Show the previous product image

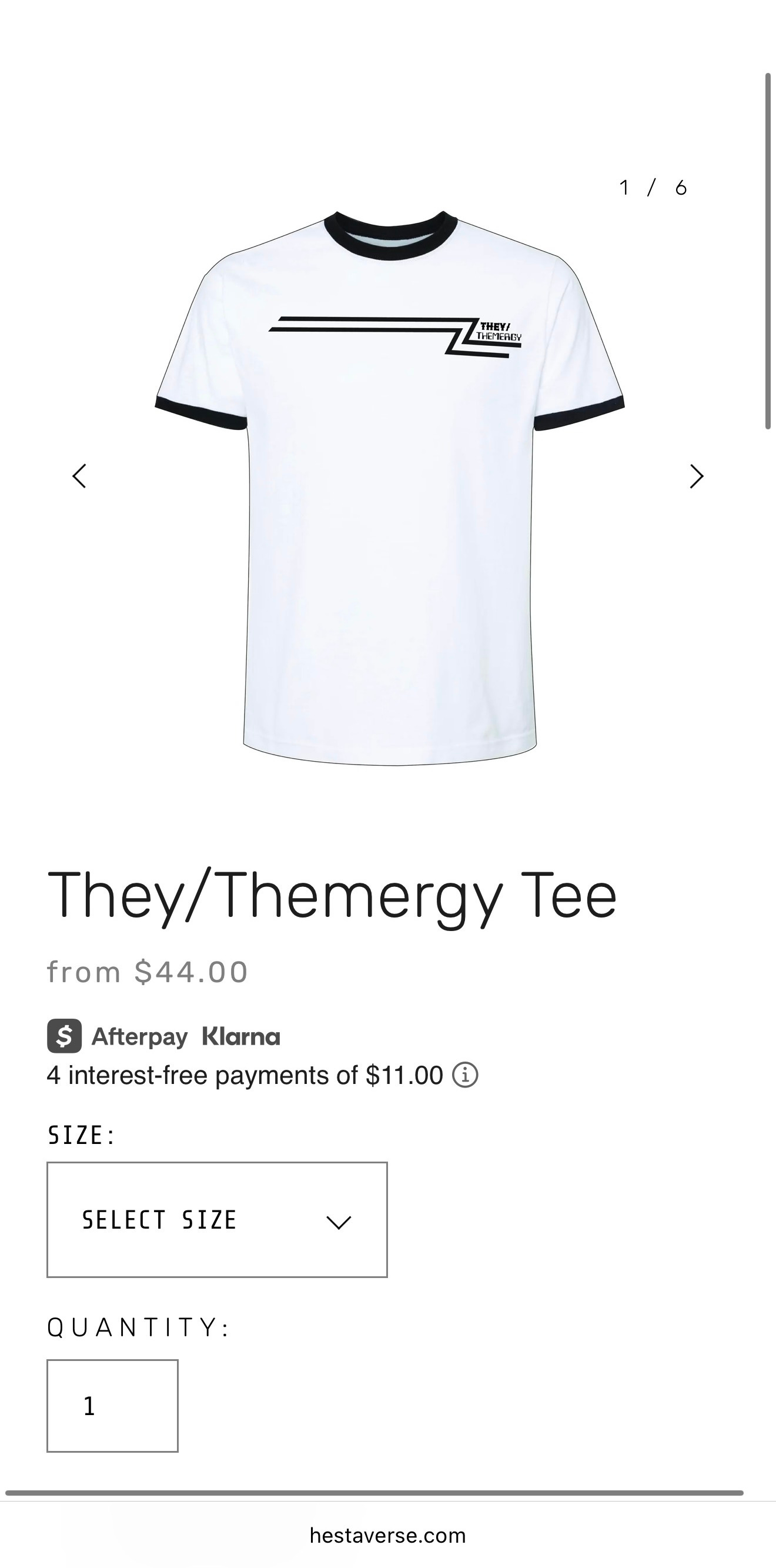point(80,476)
